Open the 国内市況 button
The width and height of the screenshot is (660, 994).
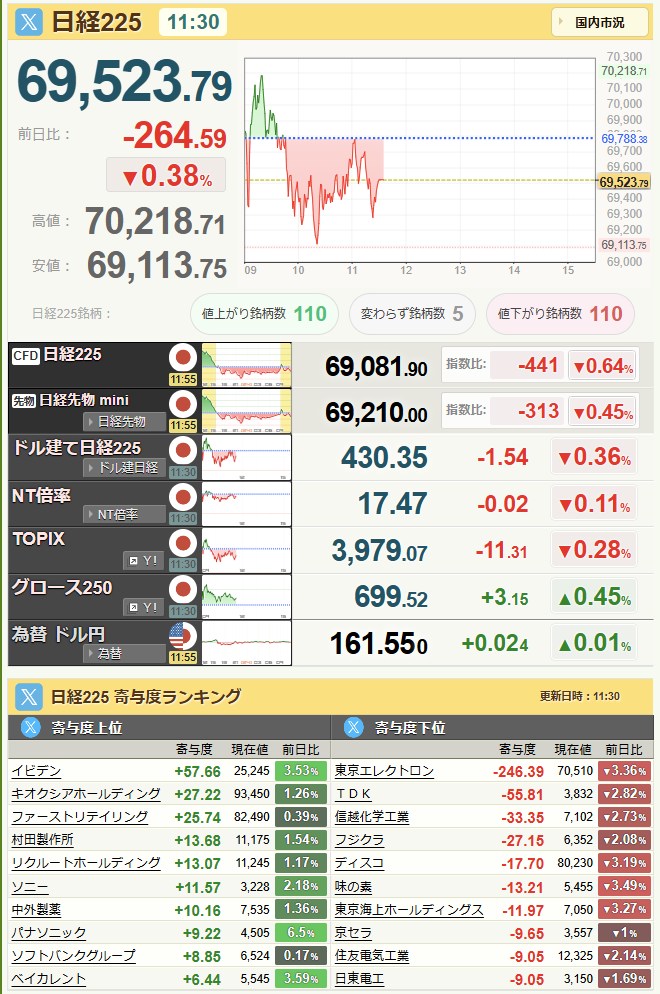[x=600, y=22]
